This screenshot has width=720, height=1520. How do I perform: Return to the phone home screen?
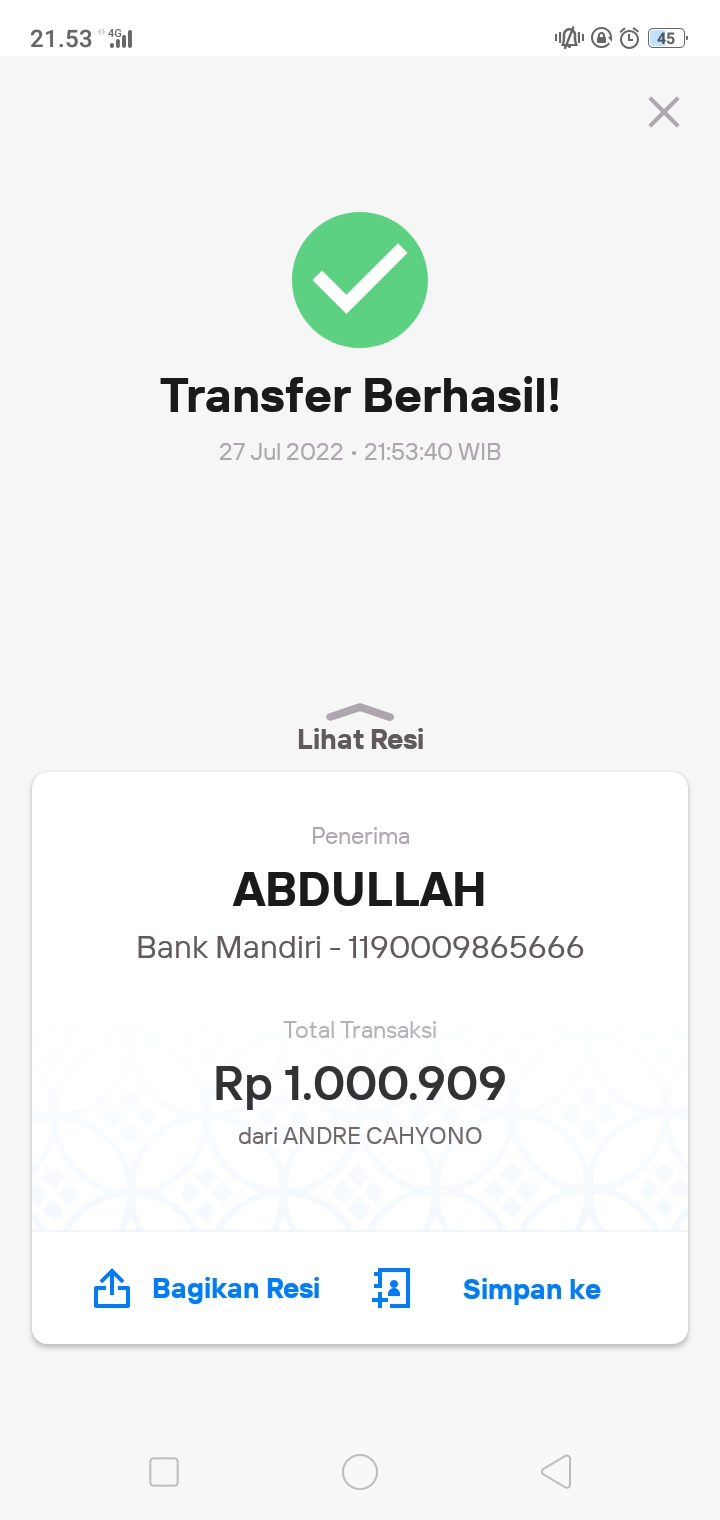pyautogui.click(x=360, y=1471)
